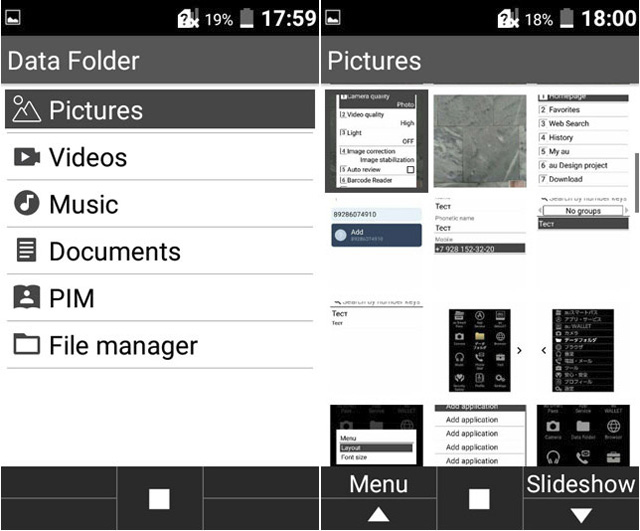Open the Music folder

(160, 204)
